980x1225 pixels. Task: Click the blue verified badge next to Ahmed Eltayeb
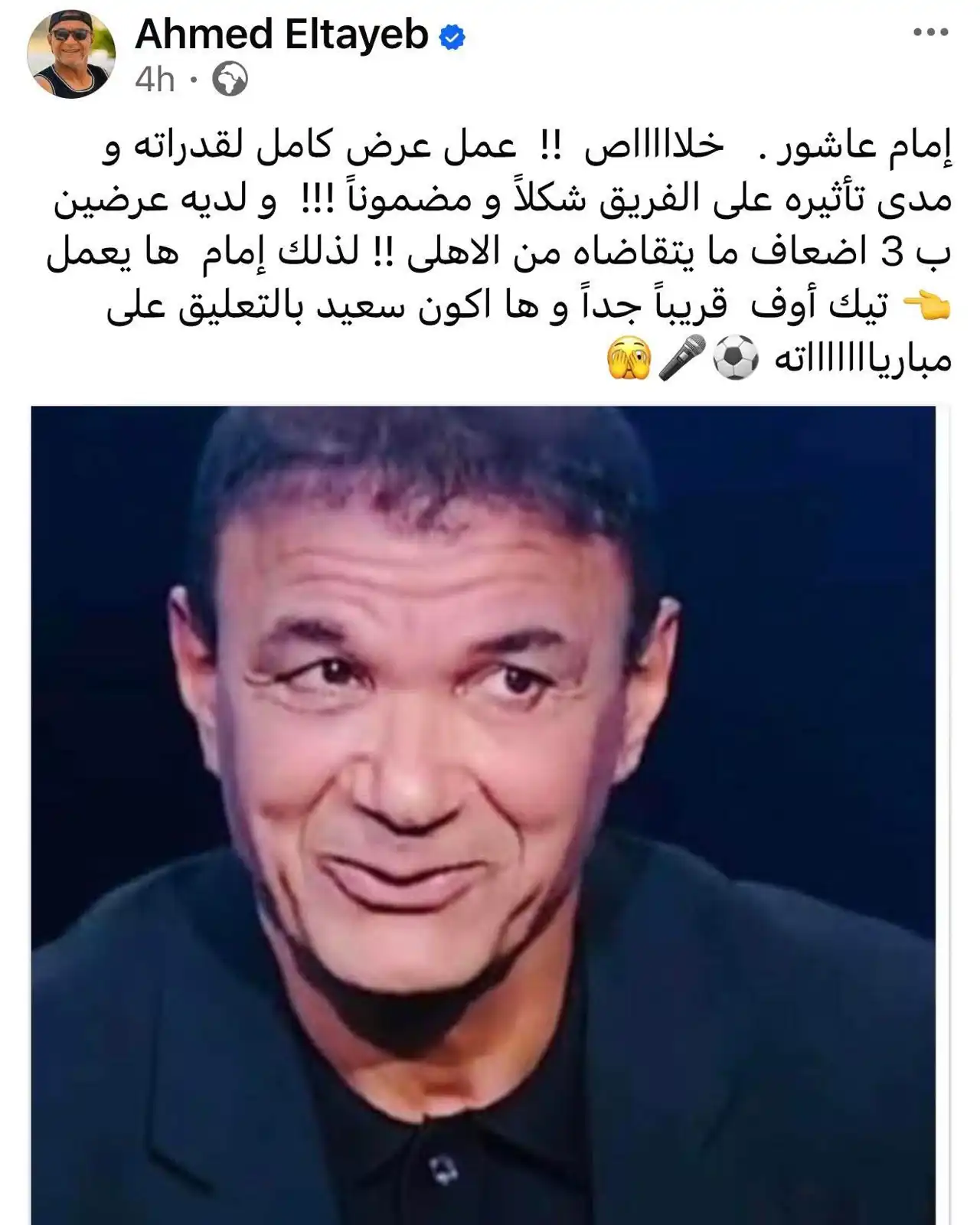[x=452, y=35]
